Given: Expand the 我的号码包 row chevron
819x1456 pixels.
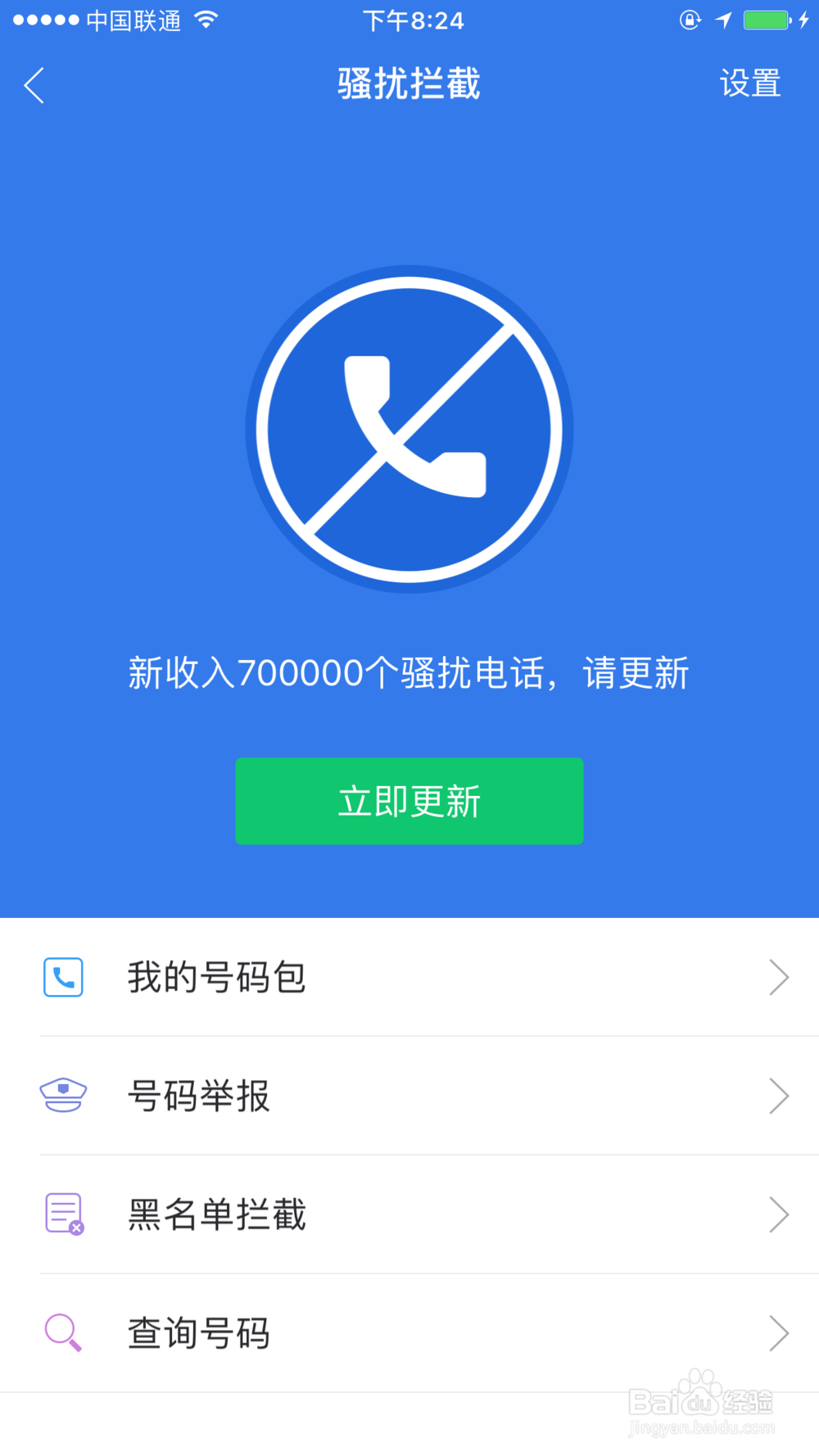Looking at the screenshot, I should click(779, 976).
